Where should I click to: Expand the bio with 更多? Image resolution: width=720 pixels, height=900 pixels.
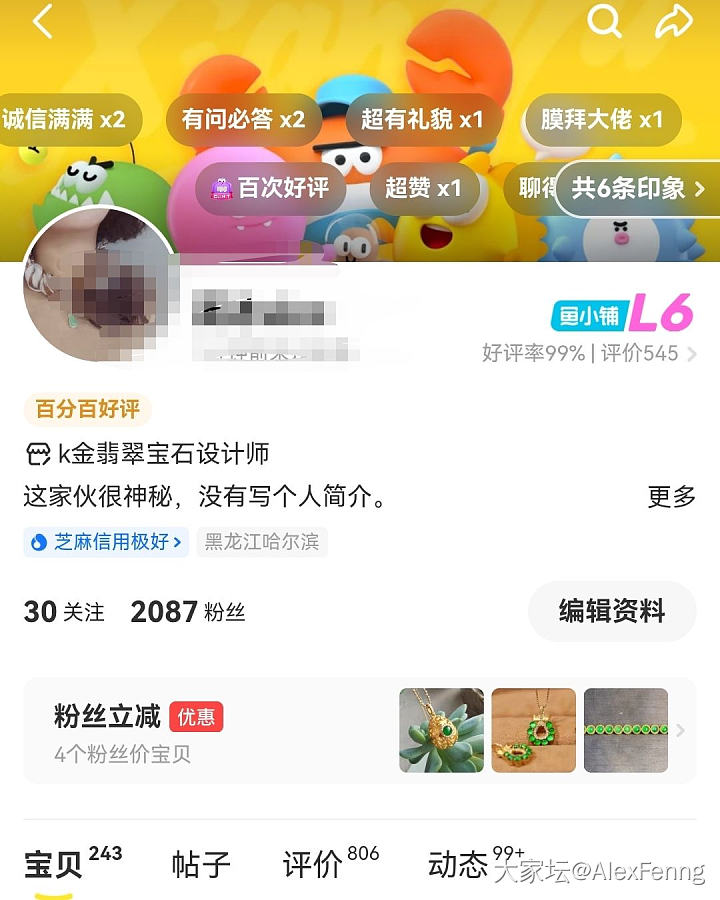[x=671, y=497]
